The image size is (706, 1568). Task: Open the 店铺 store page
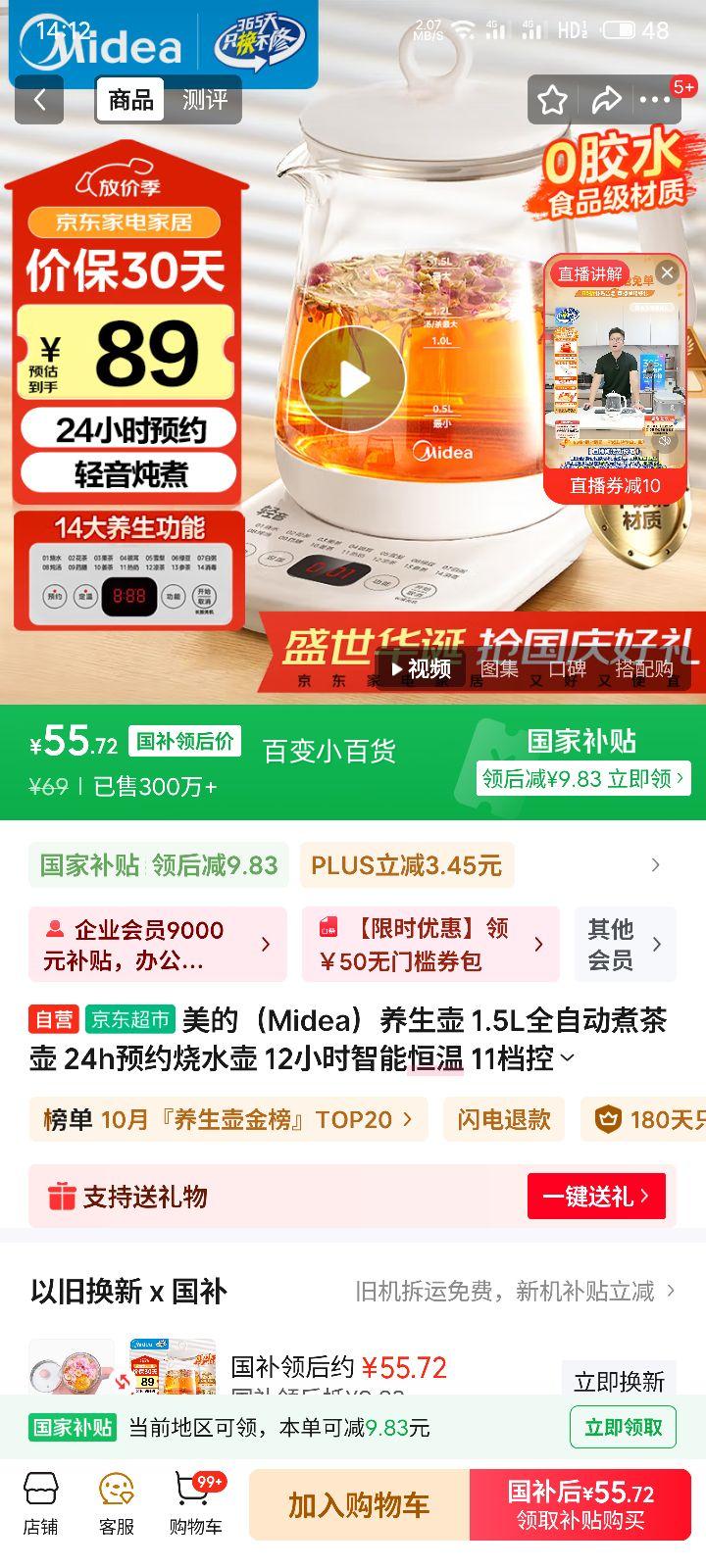tap(40, 1503)
